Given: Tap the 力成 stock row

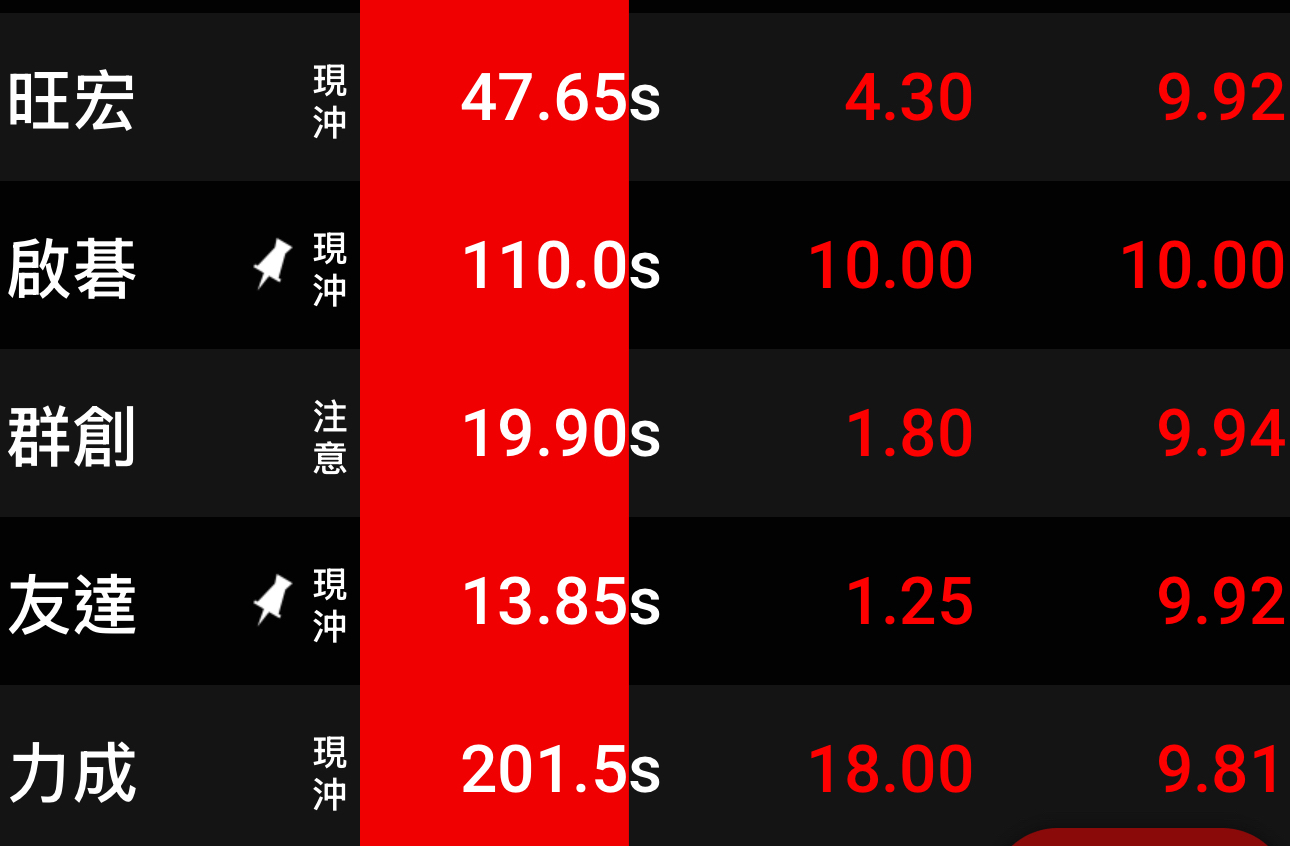Looking at the screenshot, I should click(72, 771).
